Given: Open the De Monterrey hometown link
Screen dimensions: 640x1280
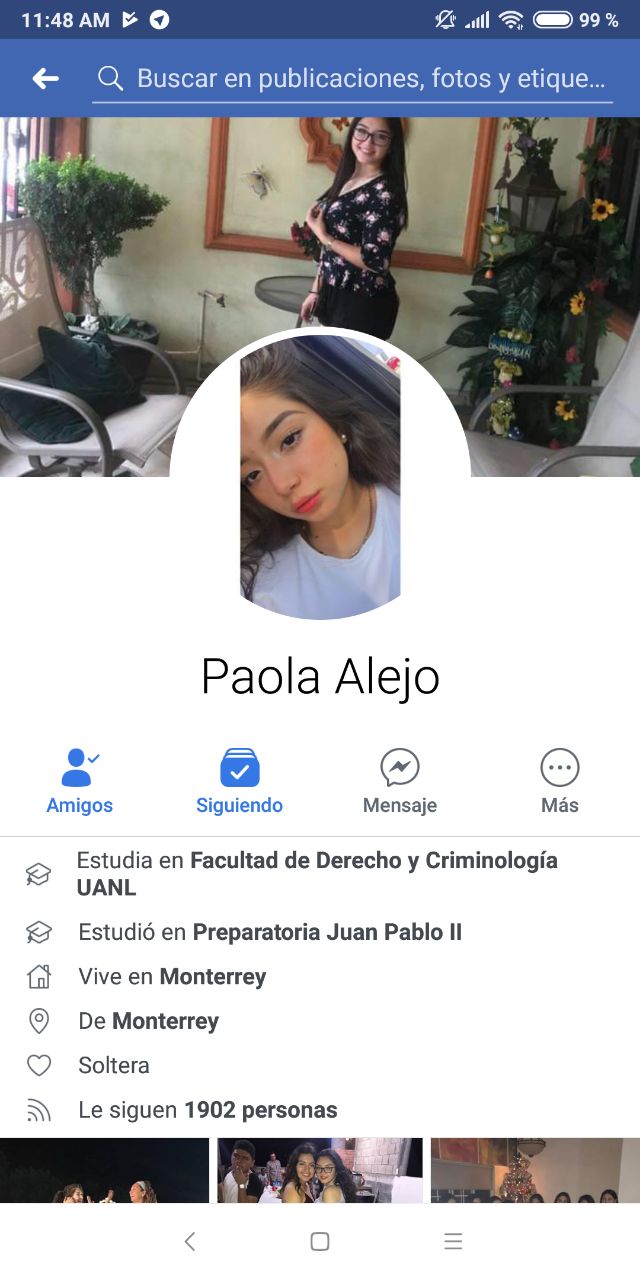Looking at the screenshot, I should 165,1021.
